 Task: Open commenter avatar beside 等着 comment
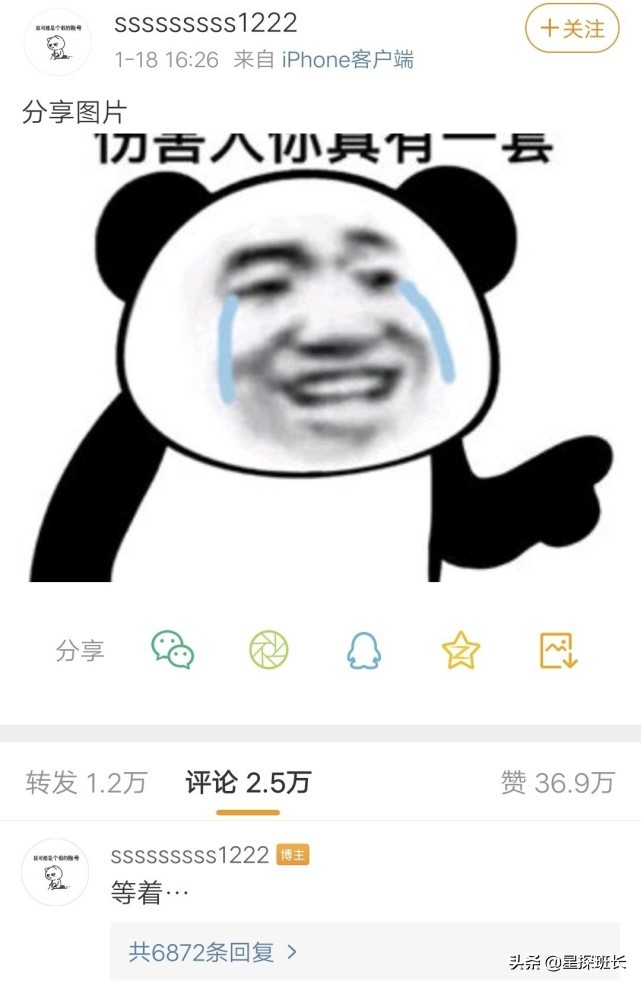point(56,872)
